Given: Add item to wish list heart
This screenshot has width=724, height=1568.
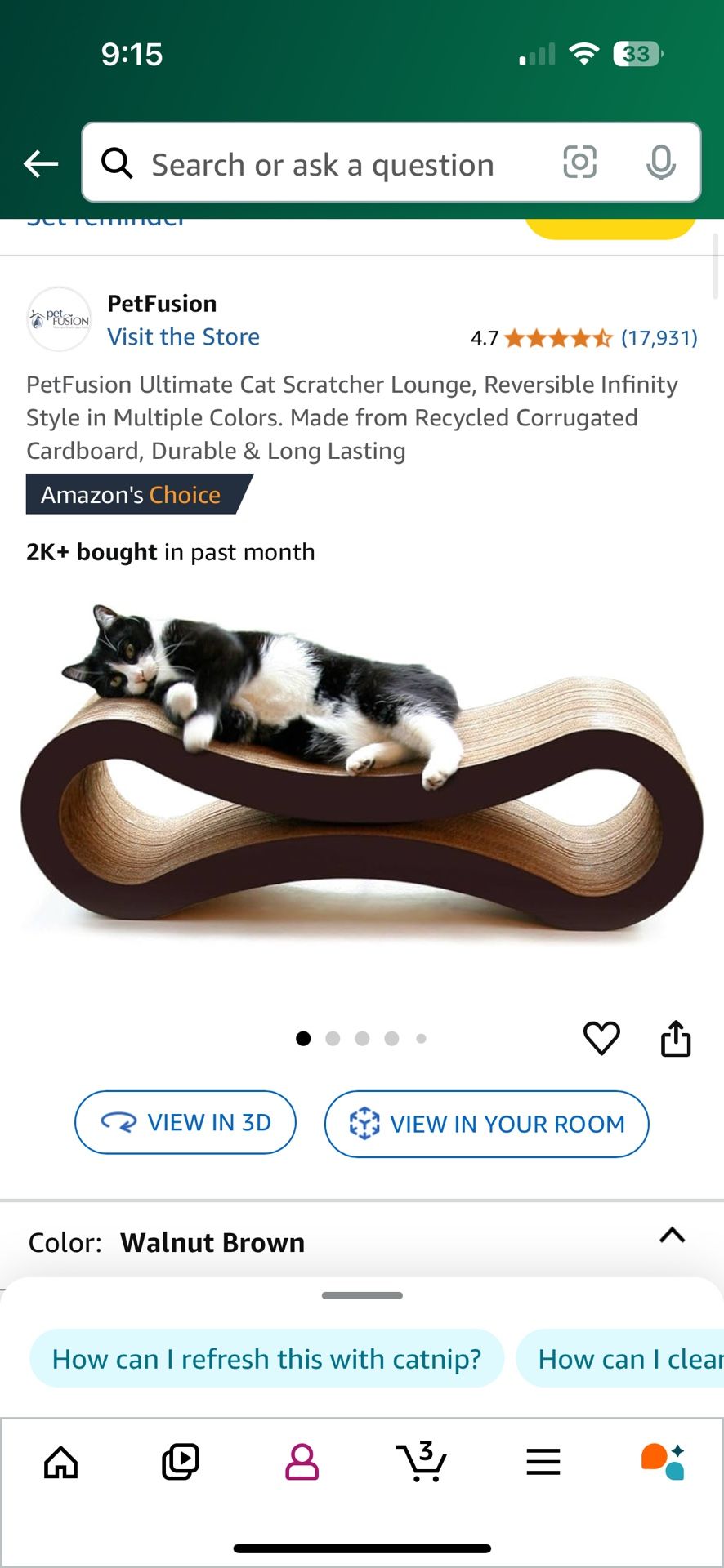Looking at the screenshot, I should click(x=601, y=1038).
